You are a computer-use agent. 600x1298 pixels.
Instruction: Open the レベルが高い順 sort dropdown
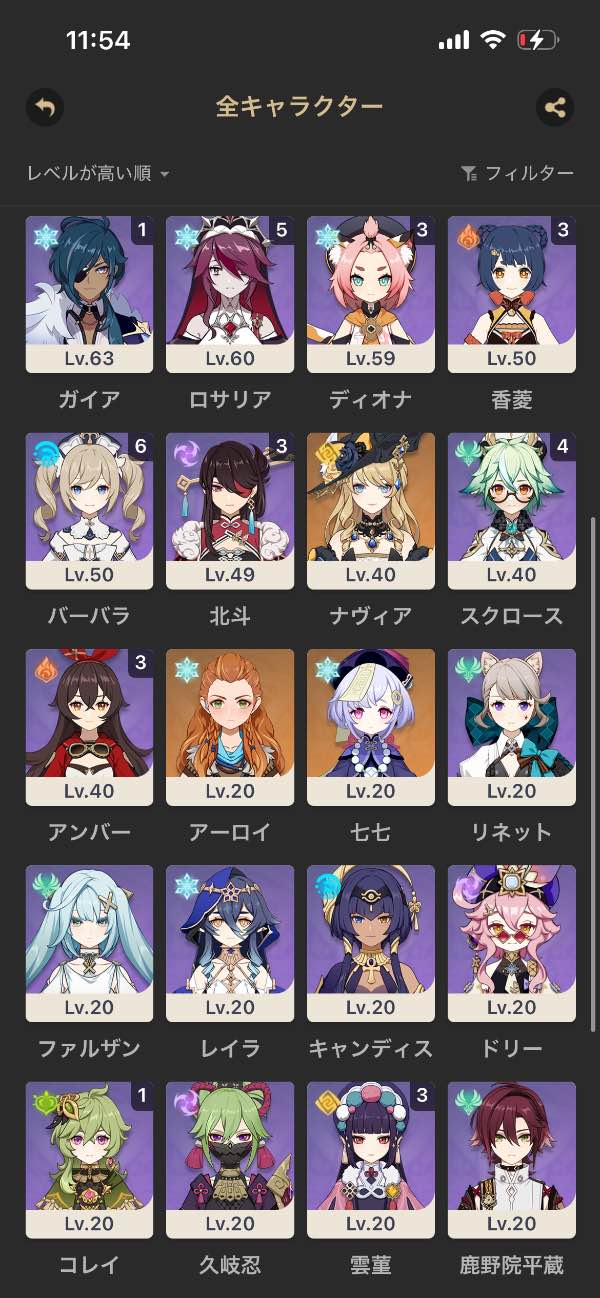[98, 174]
